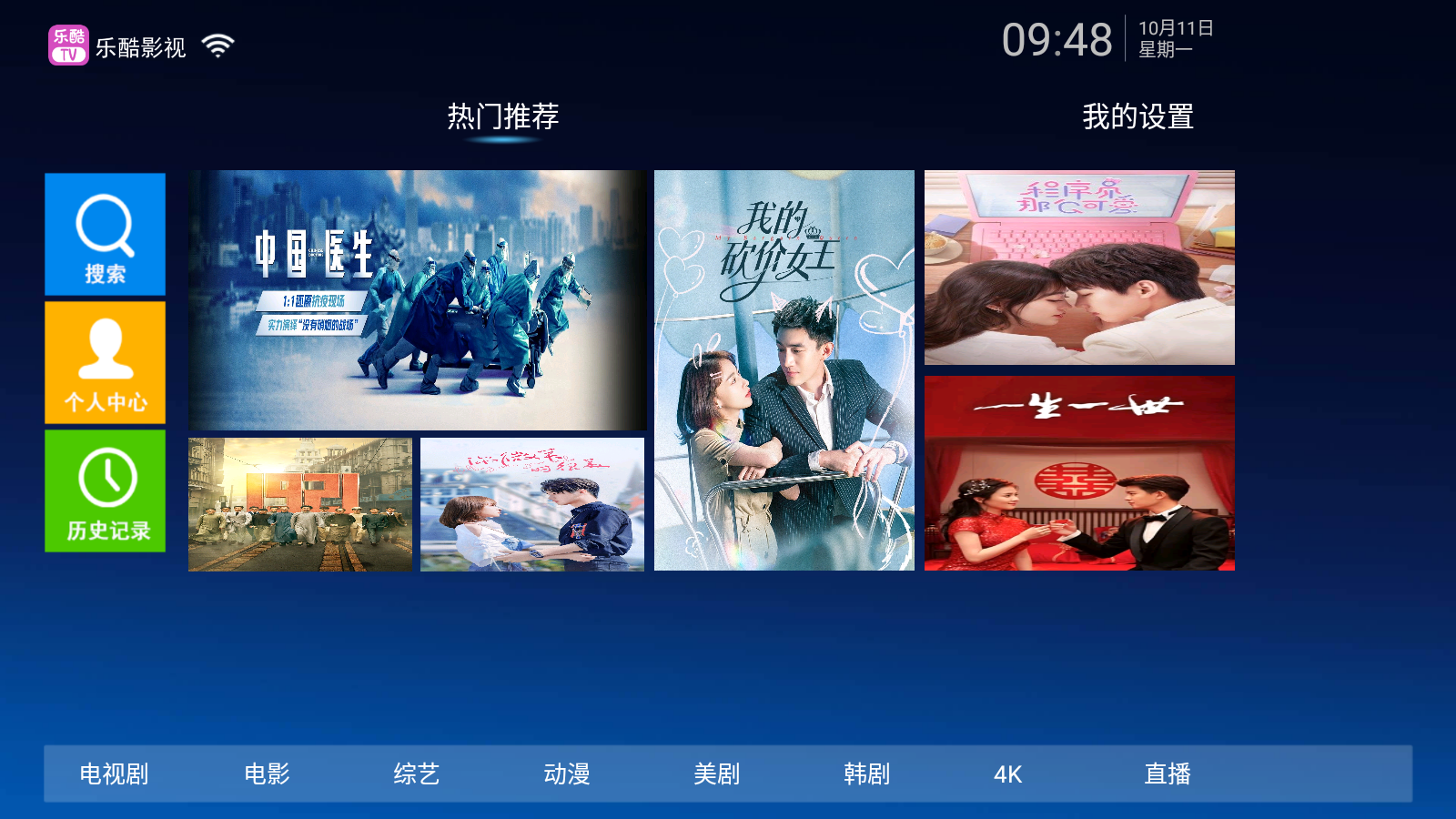This screenshot has height=819, width=1456.
Task: Open the 直播 live category
Action: click(1168, 774)
